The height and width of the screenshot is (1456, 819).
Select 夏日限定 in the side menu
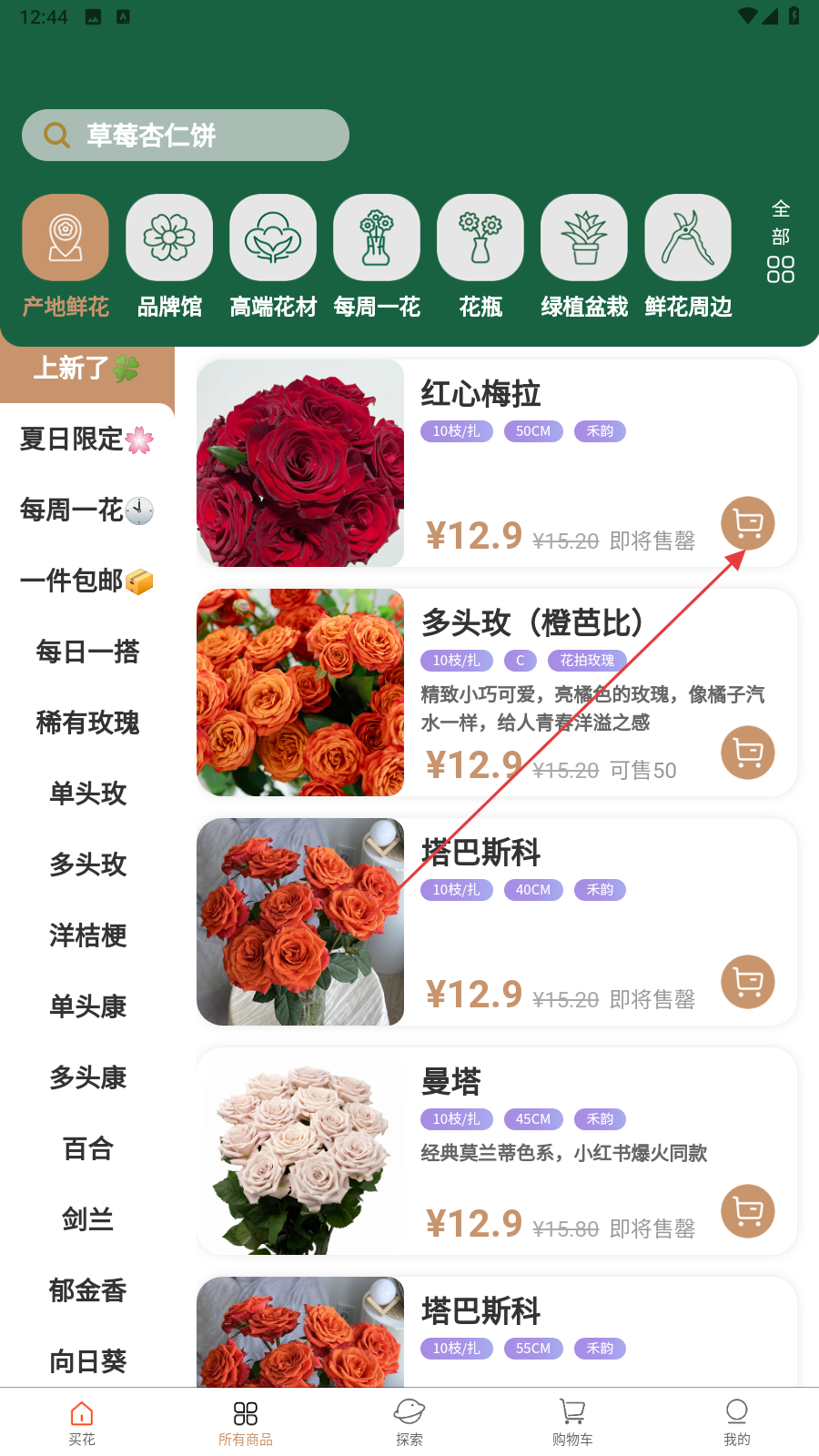point(86,440)
